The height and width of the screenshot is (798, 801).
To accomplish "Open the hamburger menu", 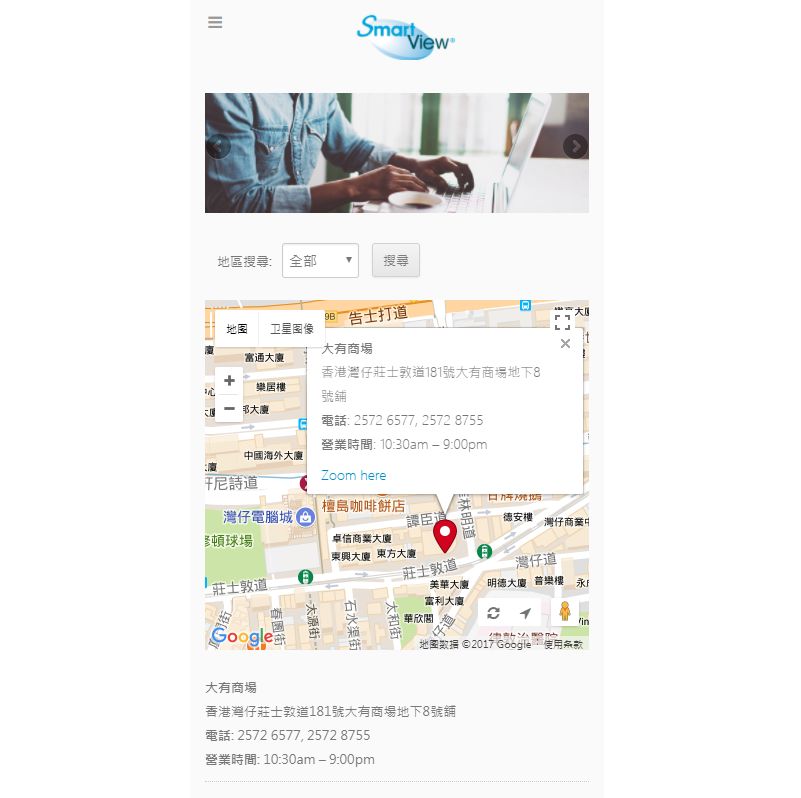I will pyautogui.click(x=215, y=22).
